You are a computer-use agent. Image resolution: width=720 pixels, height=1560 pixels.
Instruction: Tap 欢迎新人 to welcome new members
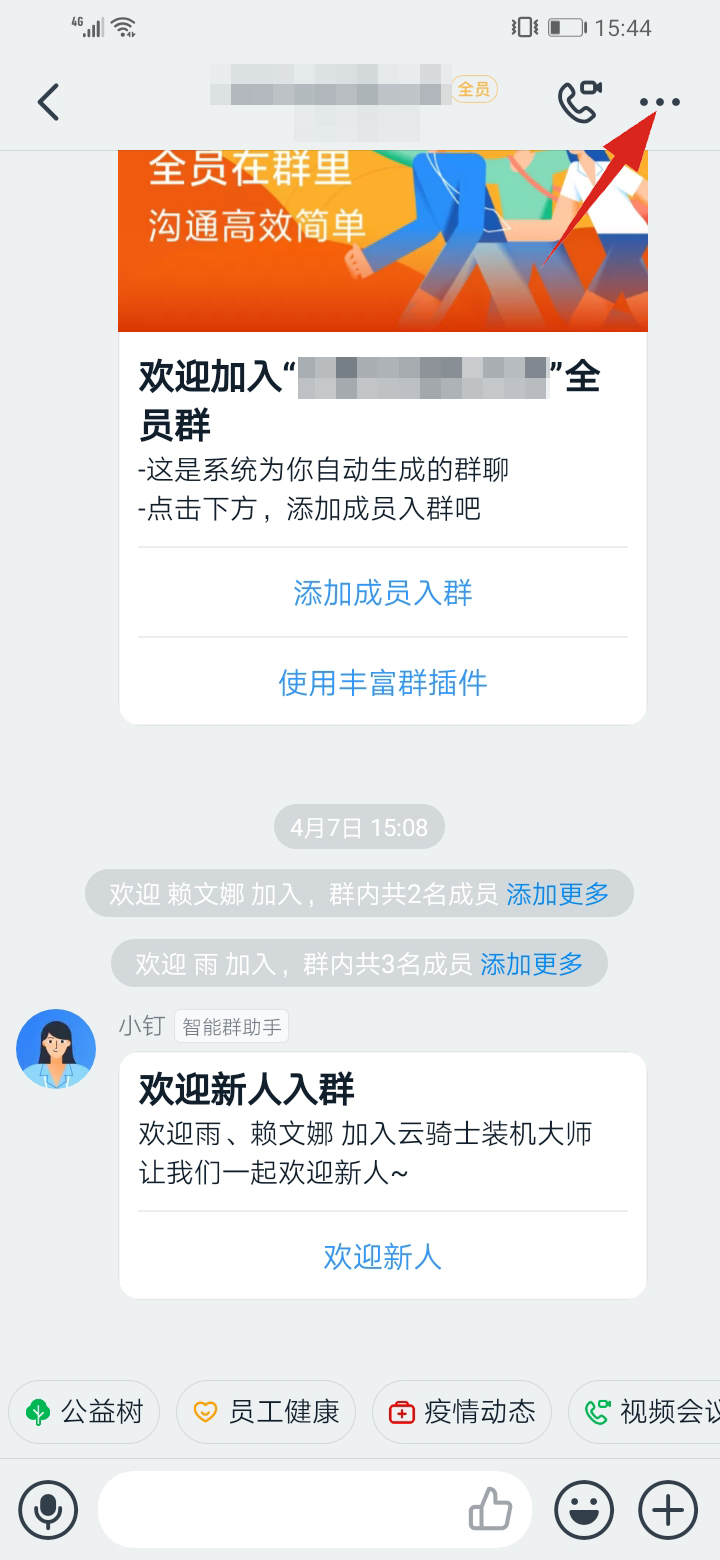coord(382,1257)
